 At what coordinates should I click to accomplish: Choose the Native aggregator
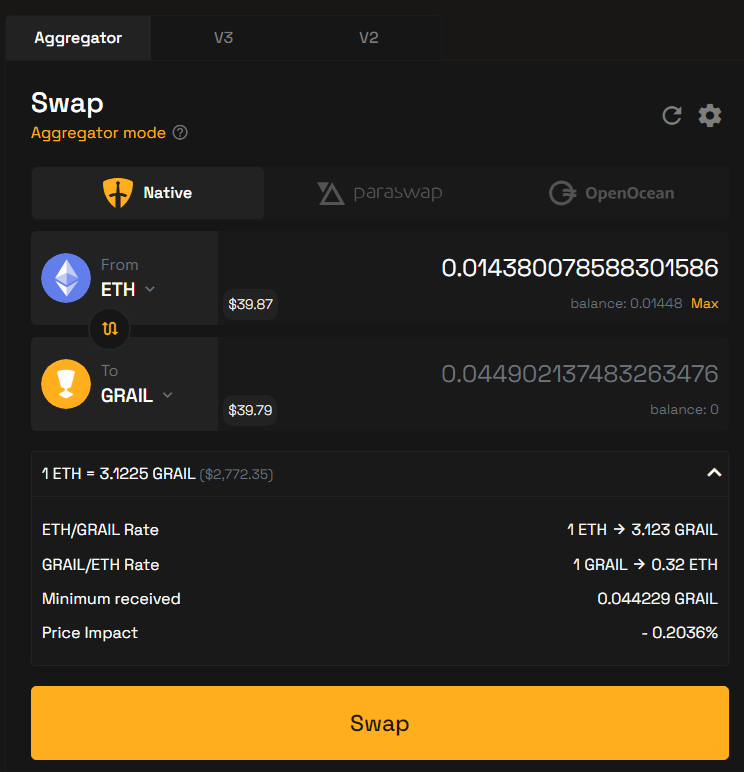click(148, 193)
